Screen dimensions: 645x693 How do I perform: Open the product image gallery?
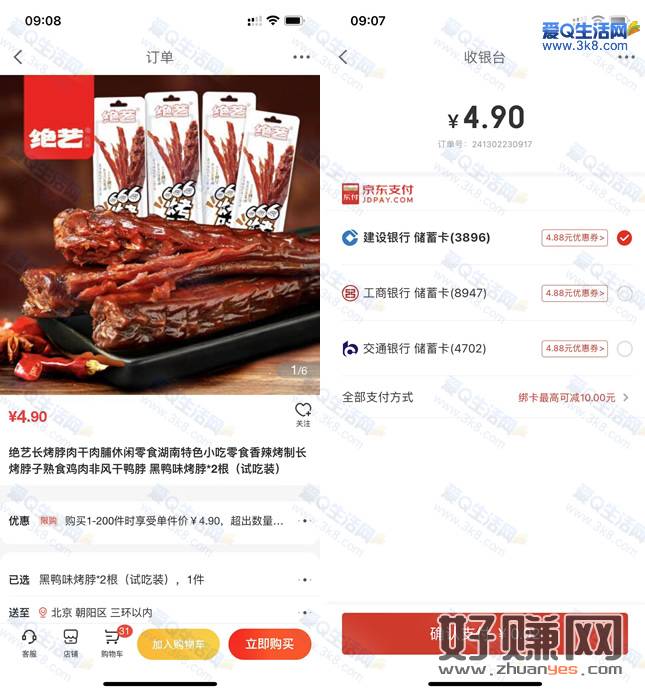160,235
